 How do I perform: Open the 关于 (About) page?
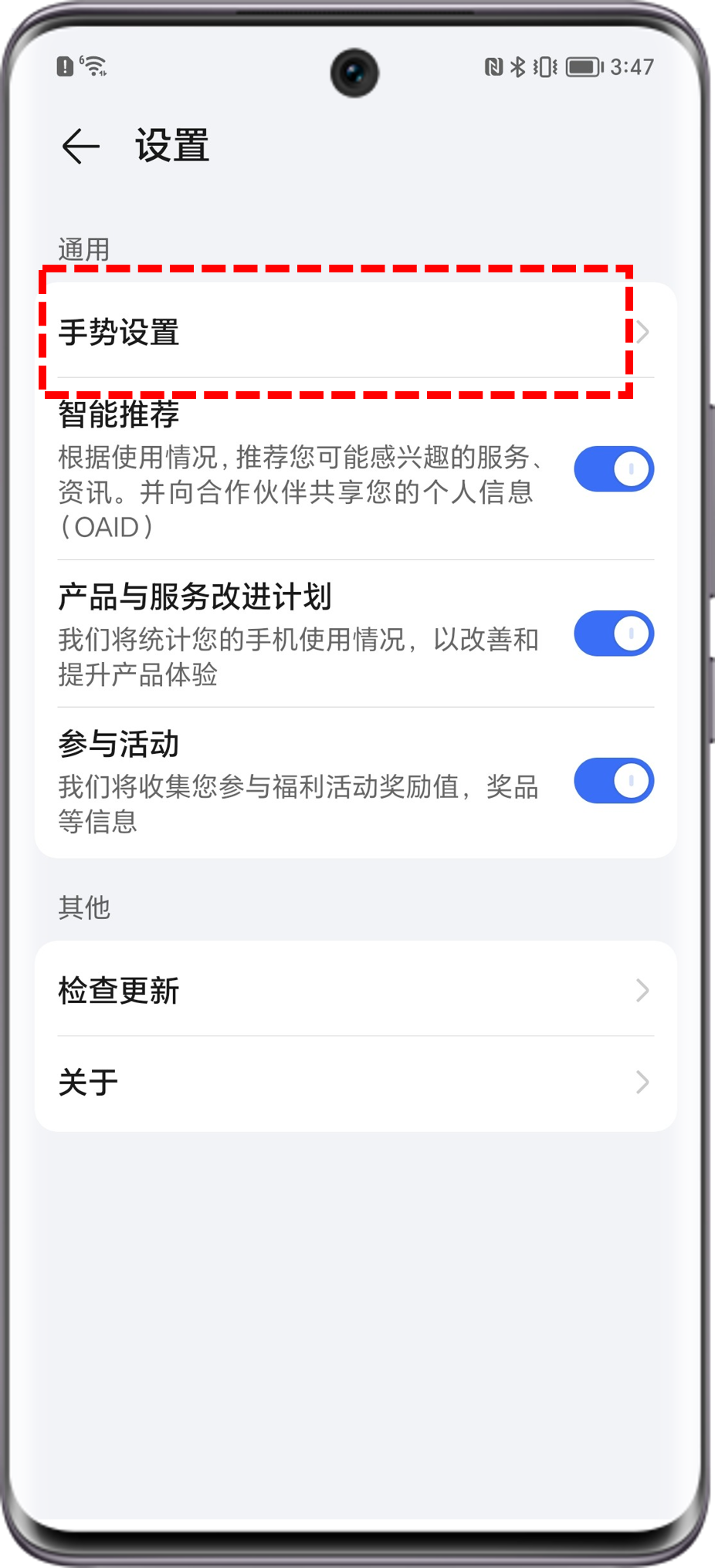coord(355,1082)
